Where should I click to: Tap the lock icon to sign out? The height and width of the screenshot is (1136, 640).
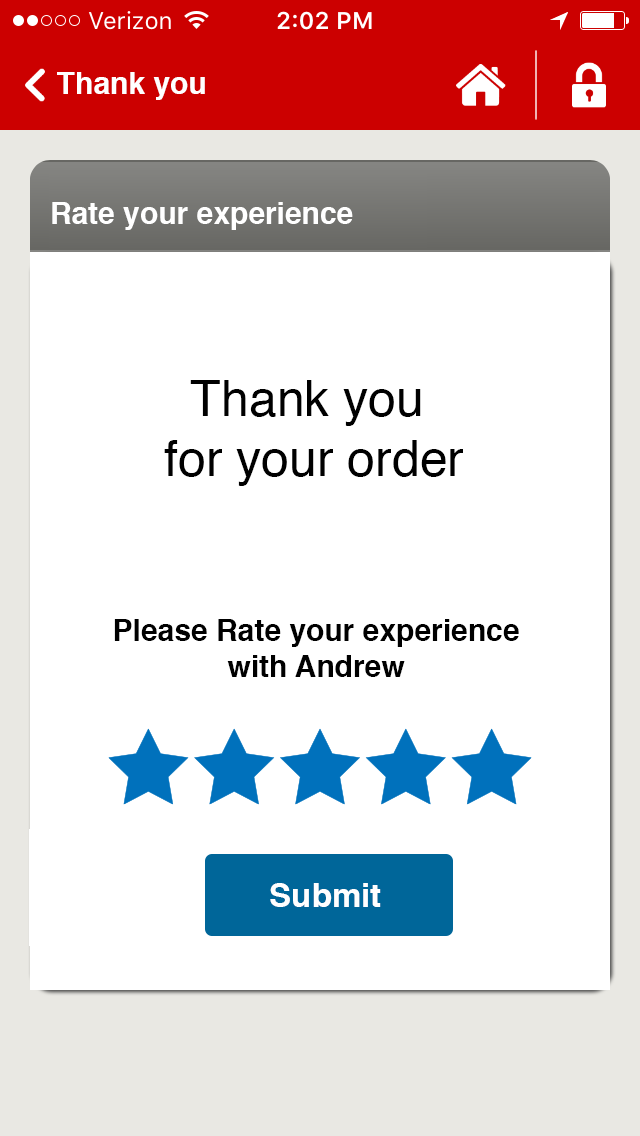[x=589, y=85]
